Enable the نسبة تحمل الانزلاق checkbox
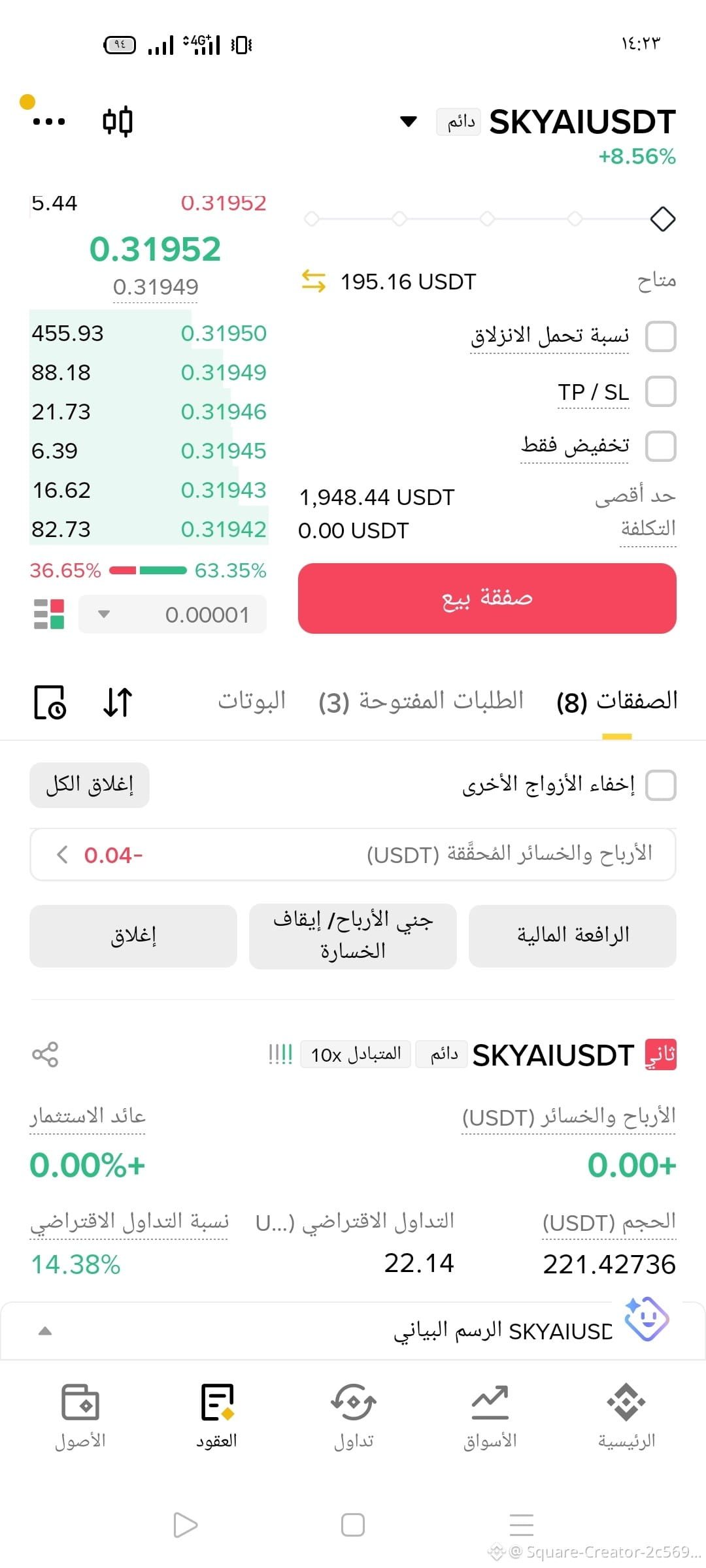Image resolution: width=706 pixels, height=1568 pixels. point(660,336)
